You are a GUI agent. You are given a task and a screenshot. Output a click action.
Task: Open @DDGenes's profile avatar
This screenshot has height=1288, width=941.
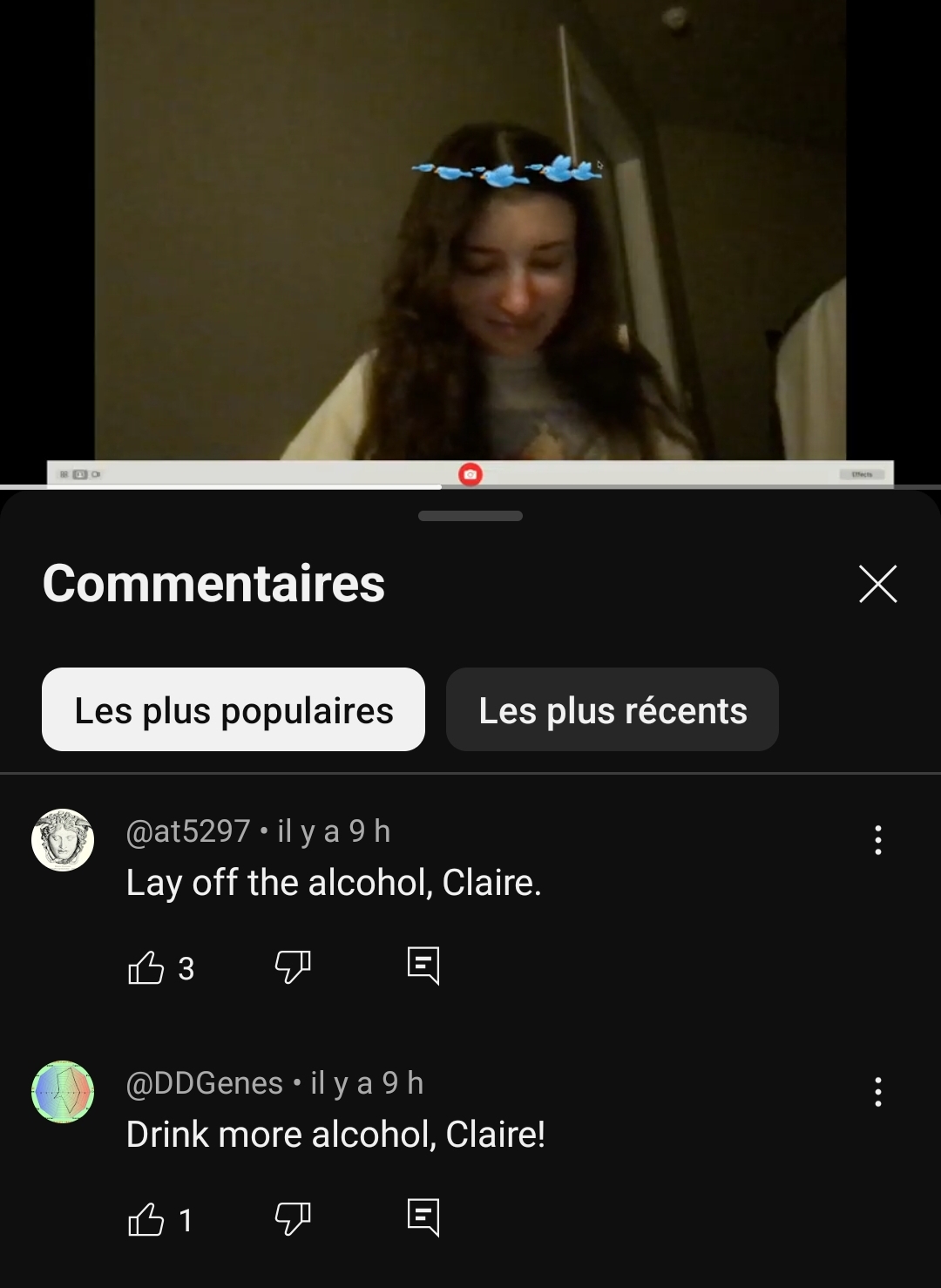coord(63,1091)
